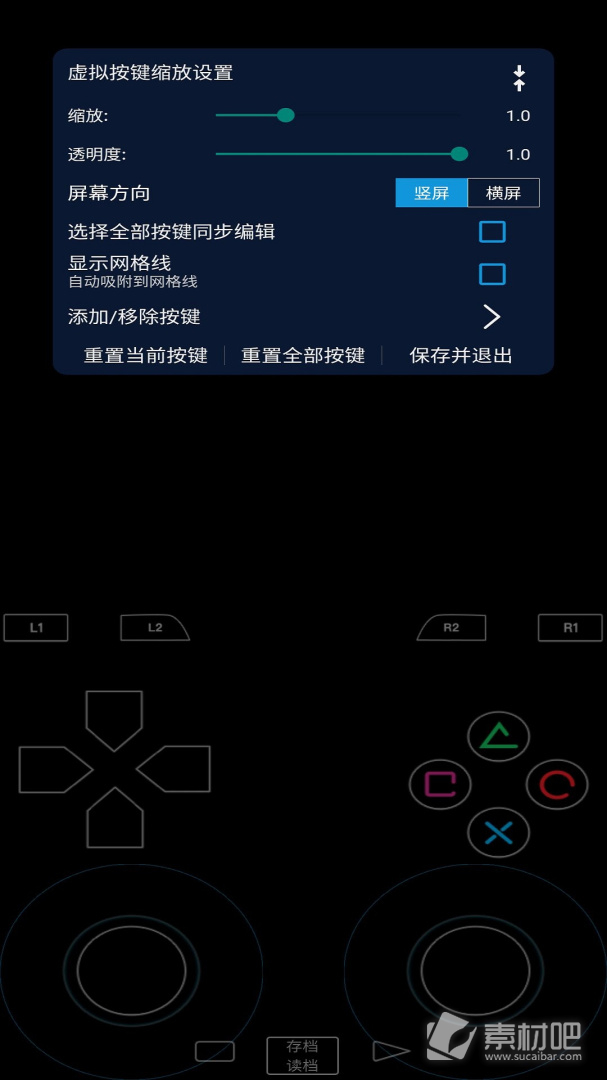Switch screen orientation to 横屏
This screenshot has height=1080, width=607.
(503, 193)
